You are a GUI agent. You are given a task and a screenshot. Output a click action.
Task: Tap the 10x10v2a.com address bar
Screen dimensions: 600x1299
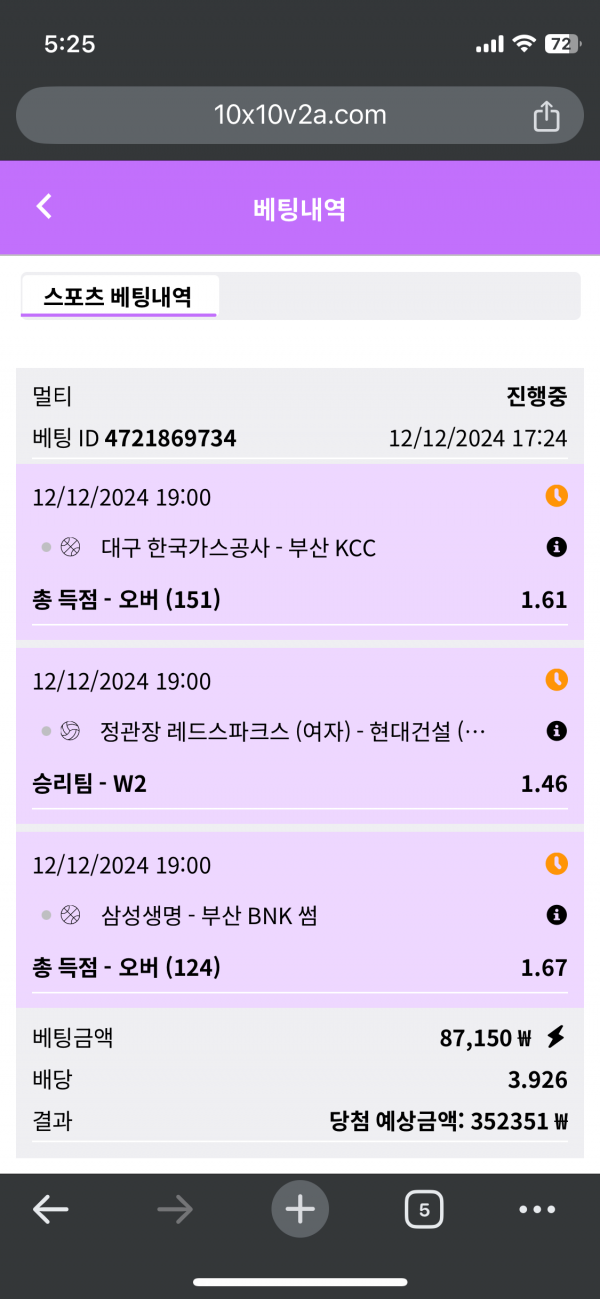click(x=300, y=115)
